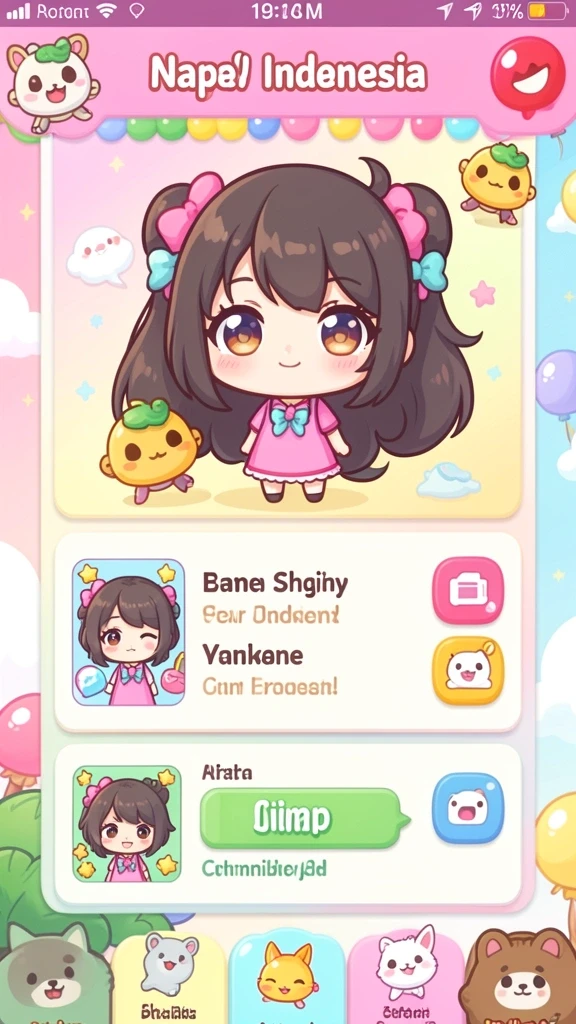The width and height of the screenshot is (576, 1024).
Task: Switch to the gray cat tab
Action: point(55,976)
